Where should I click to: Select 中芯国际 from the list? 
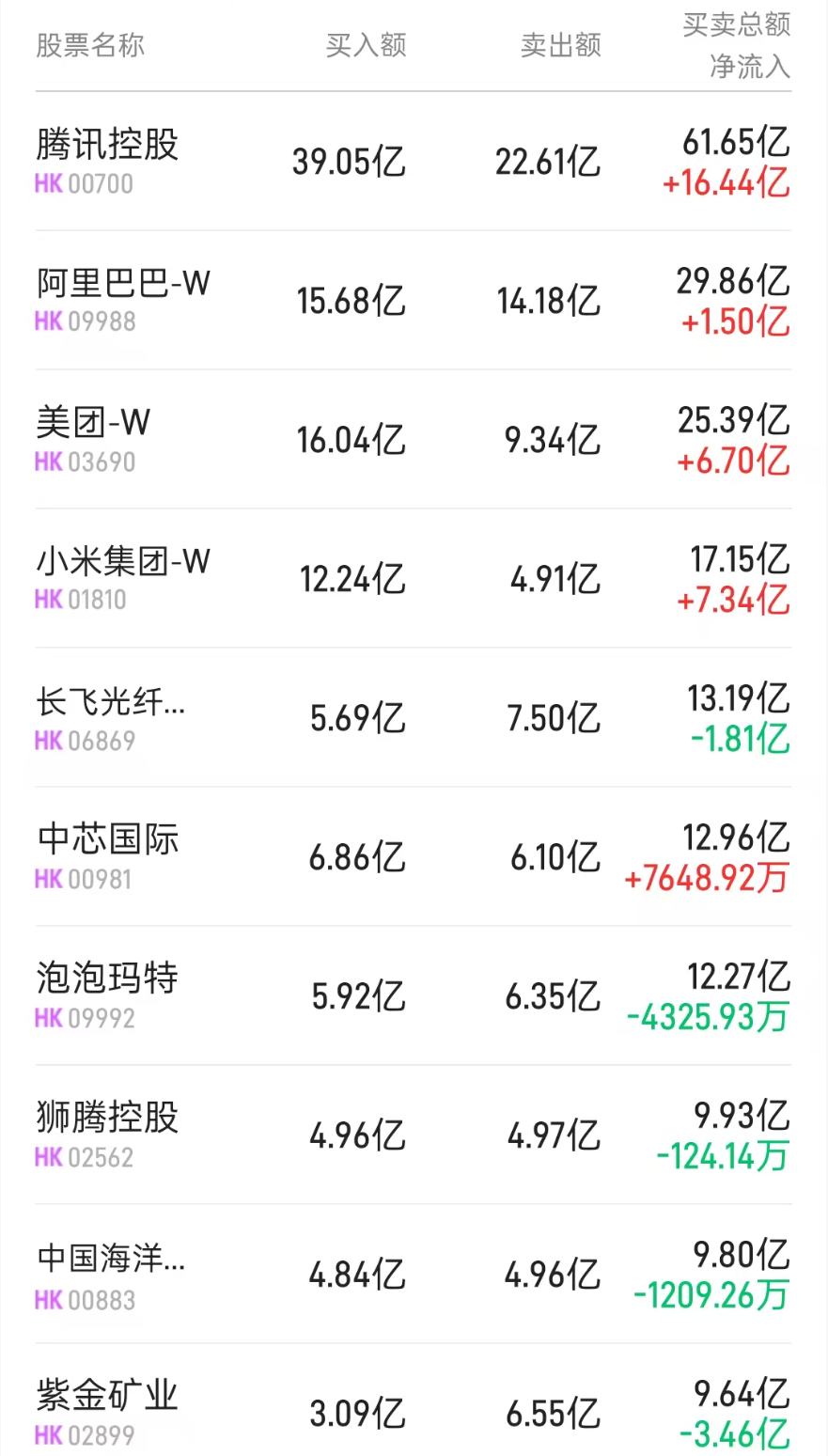point(105,840)
